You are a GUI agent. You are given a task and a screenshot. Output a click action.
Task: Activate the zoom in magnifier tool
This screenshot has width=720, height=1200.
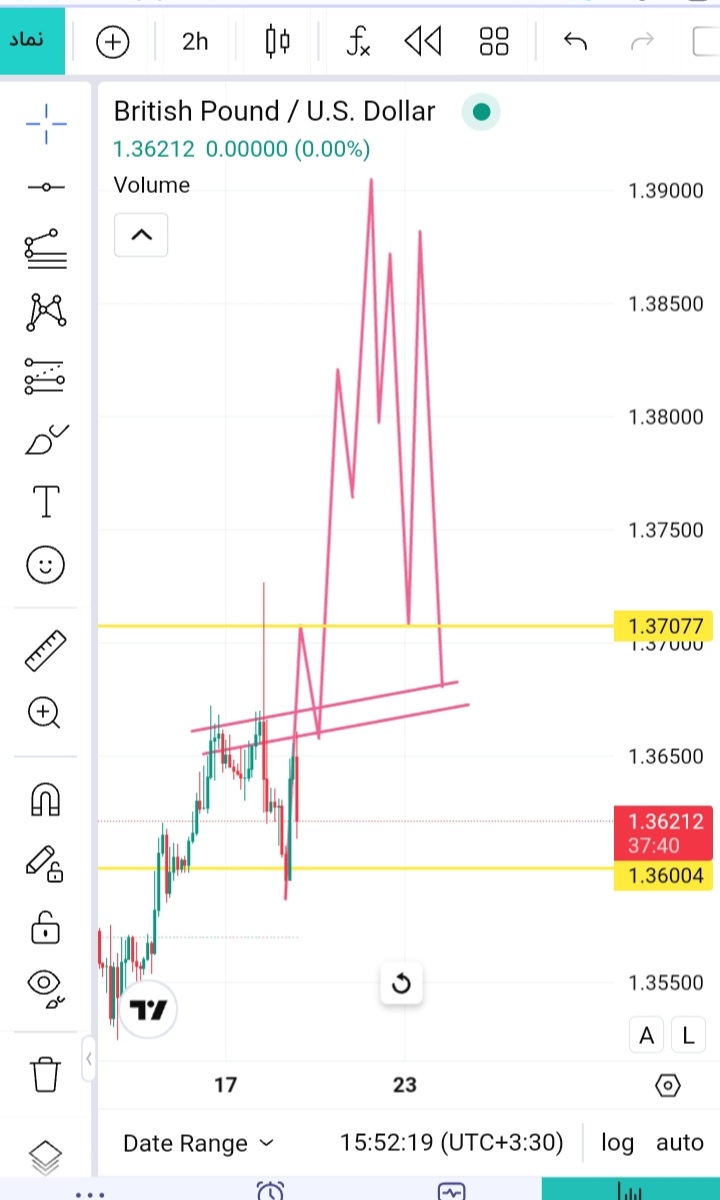[46, 714]
